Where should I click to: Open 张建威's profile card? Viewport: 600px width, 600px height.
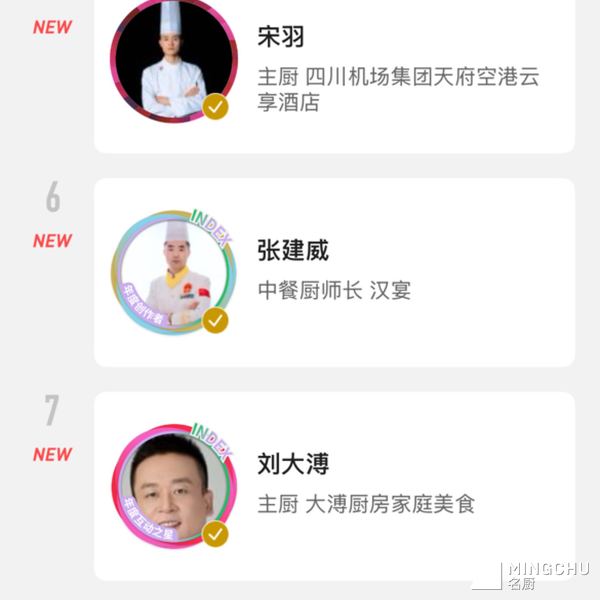click(x=334, y=271)
